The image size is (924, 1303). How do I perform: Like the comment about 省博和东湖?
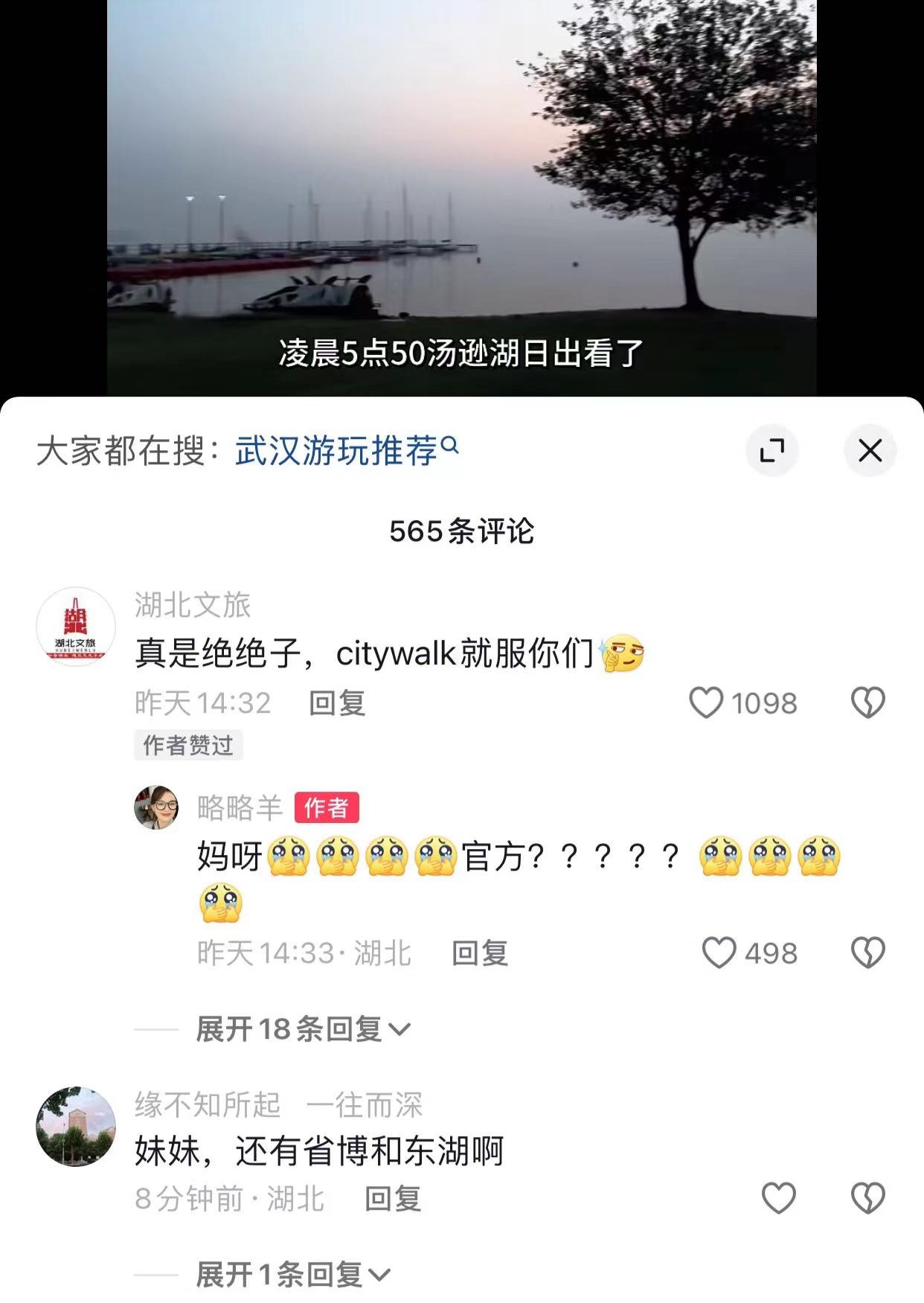point(779,1198)
